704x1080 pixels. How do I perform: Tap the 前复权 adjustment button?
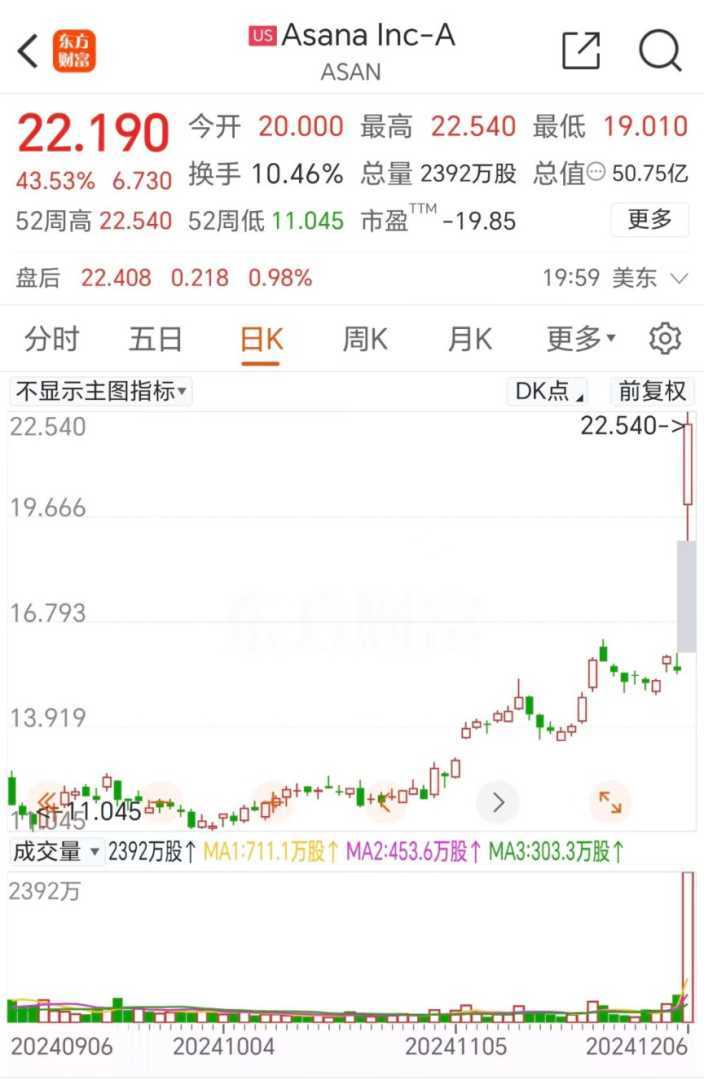(651, 391)
